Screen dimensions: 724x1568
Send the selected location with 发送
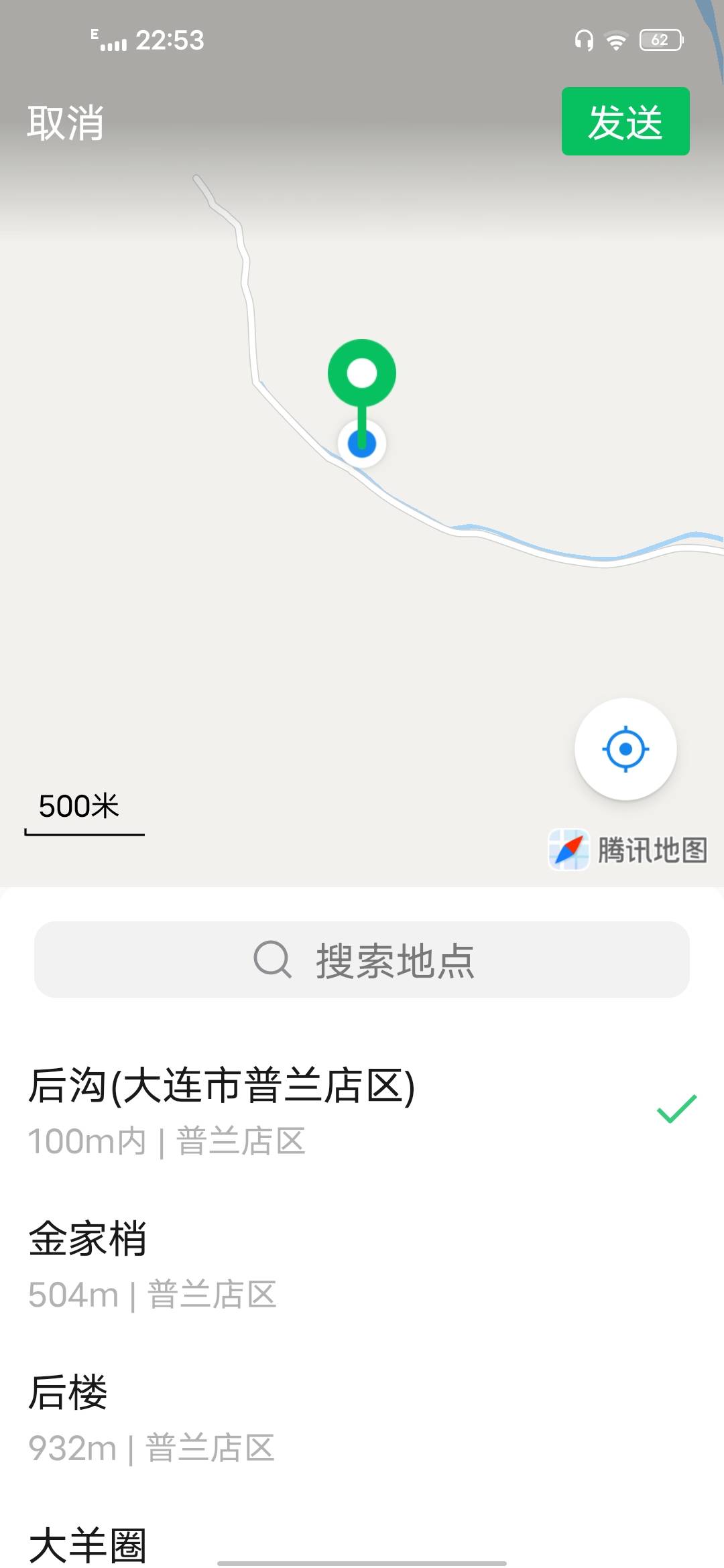[x=625, y=121]
